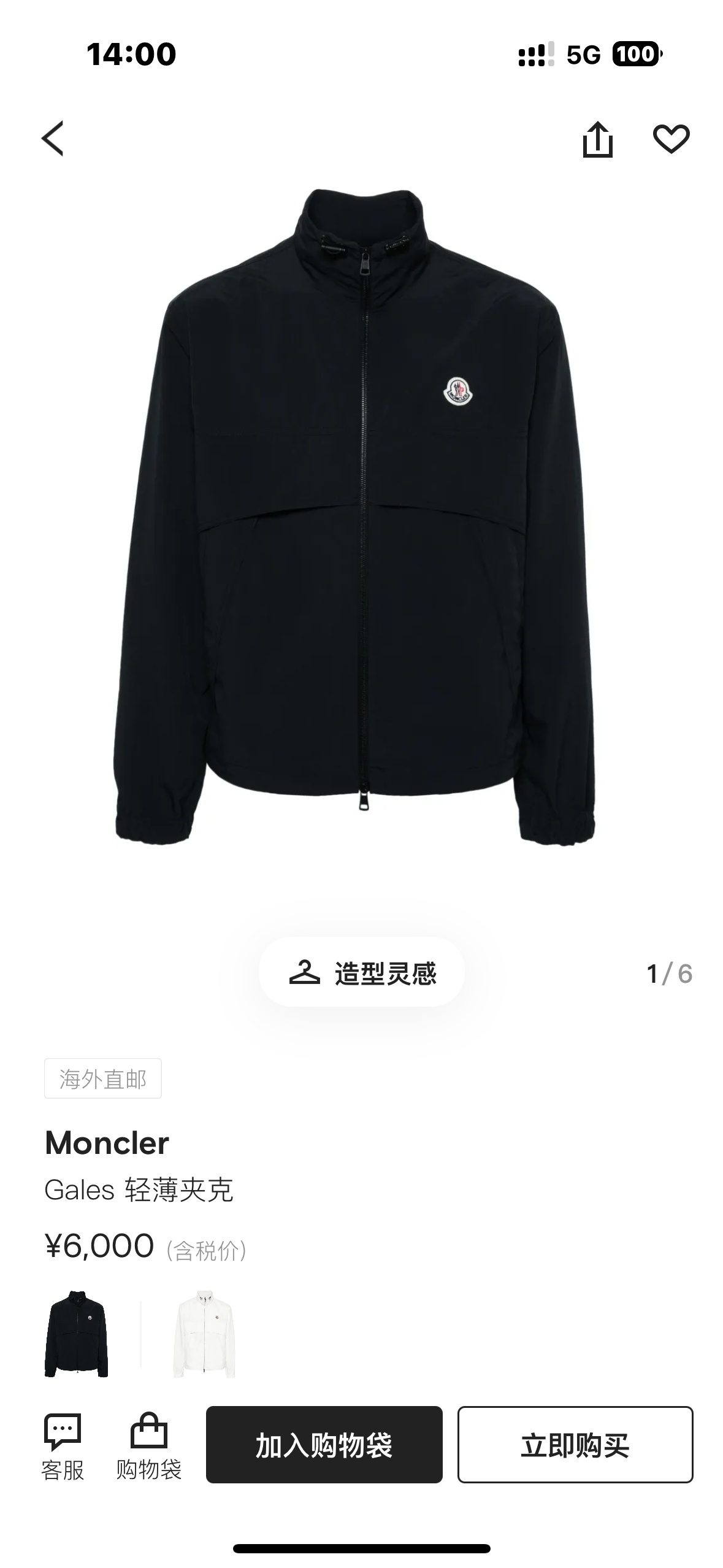Open the 购物袋 shopping bag

(149, 1447)
